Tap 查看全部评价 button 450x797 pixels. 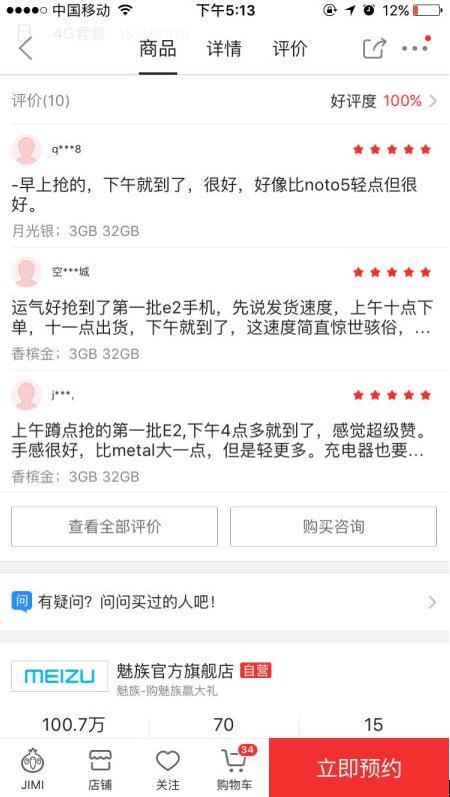(114, 526)
